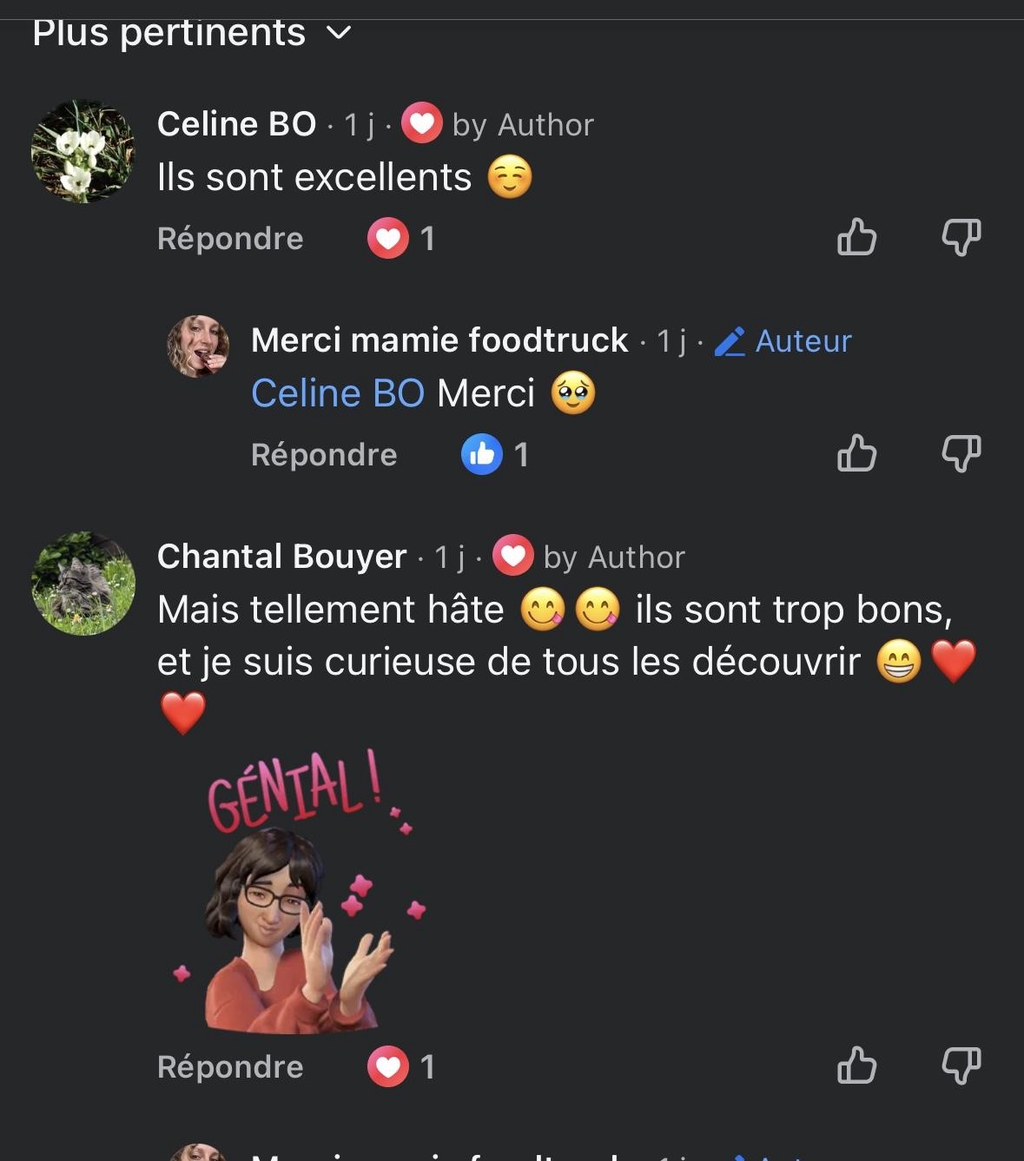Open Celine BO's profile picture
Viewport: 1024px width, 1161px height.
click(83, 151)
